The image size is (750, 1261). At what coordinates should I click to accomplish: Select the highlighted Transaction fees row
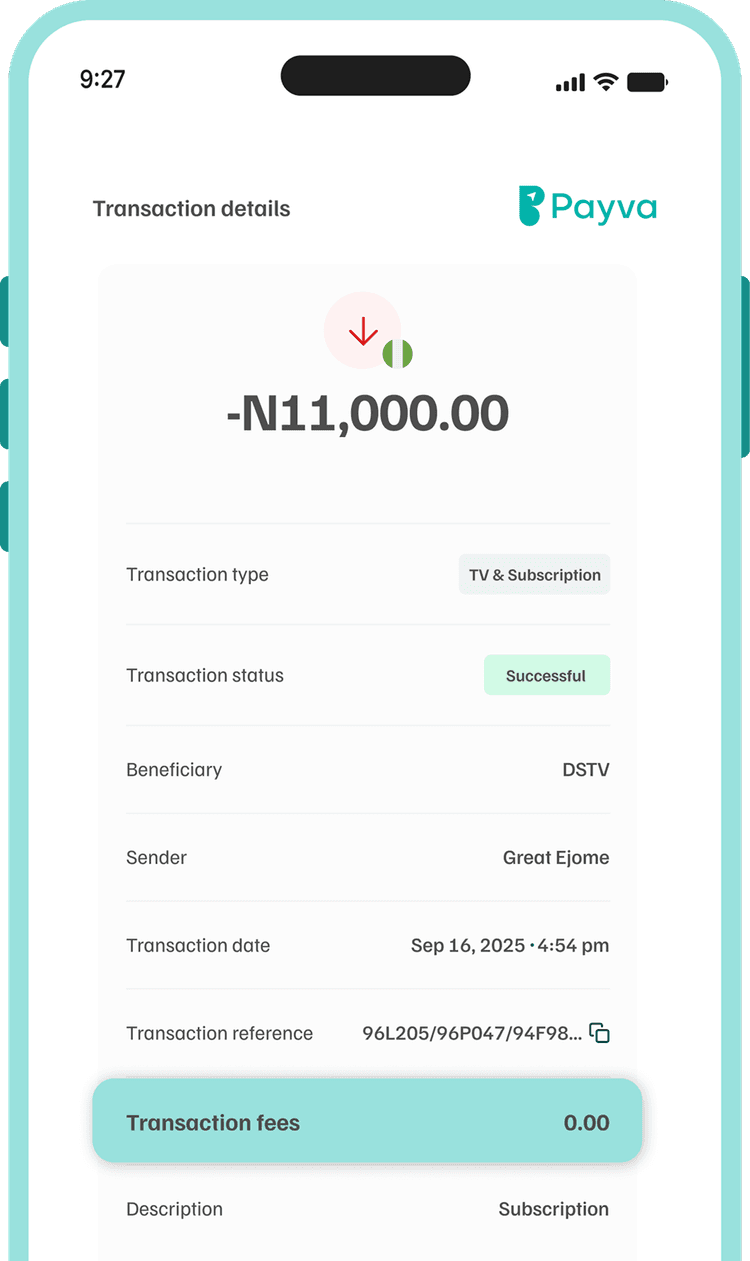[x=367, y=1122]
